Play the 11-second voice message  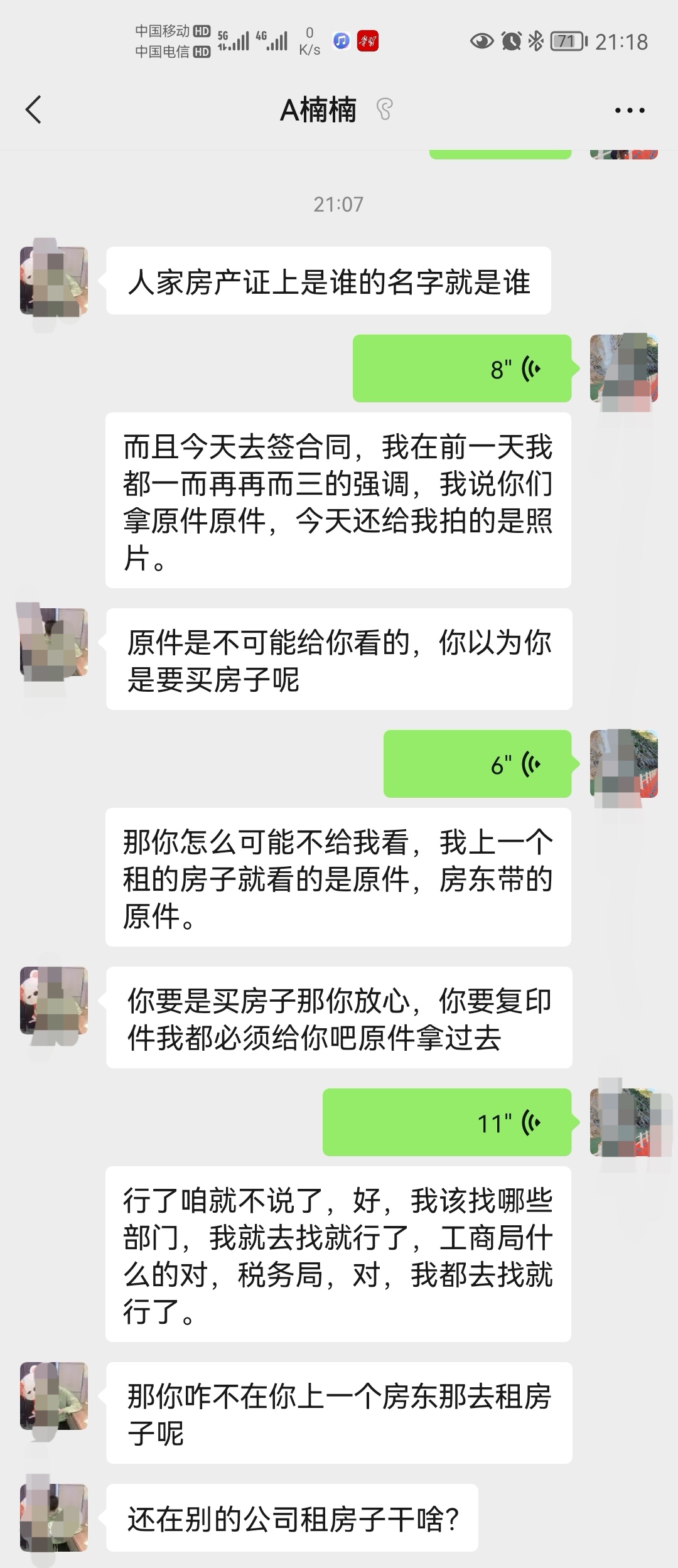[447, 1122]
